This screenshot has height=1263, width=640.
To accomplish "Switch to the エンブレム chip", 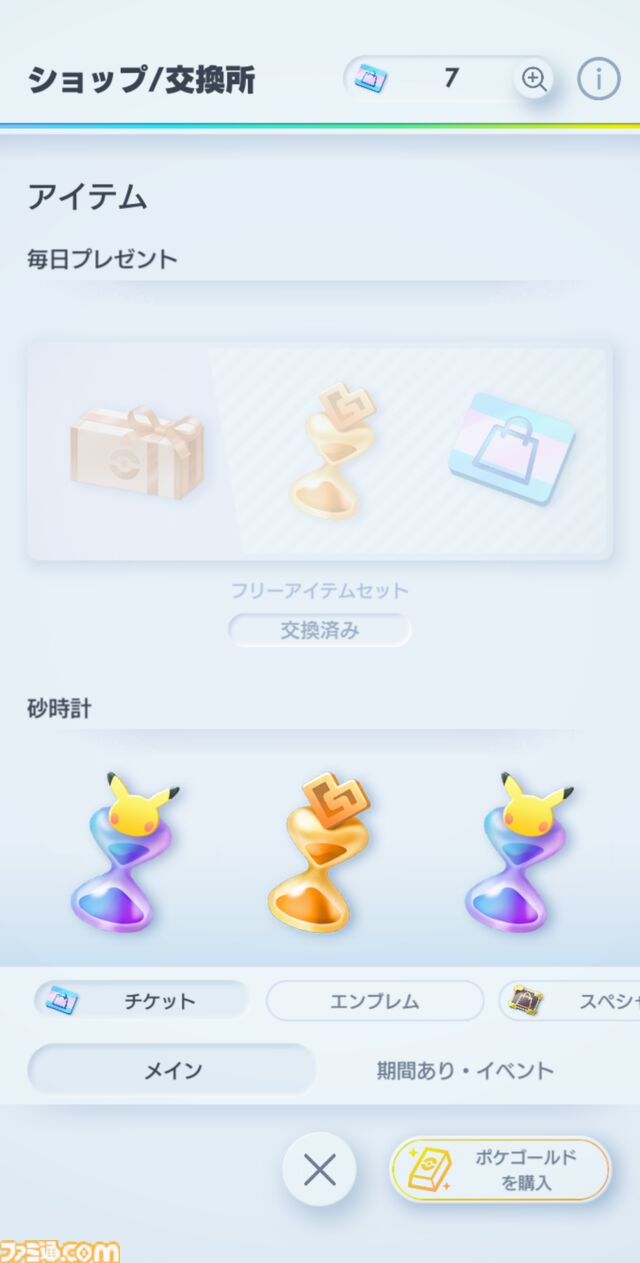I will 374,1000.
